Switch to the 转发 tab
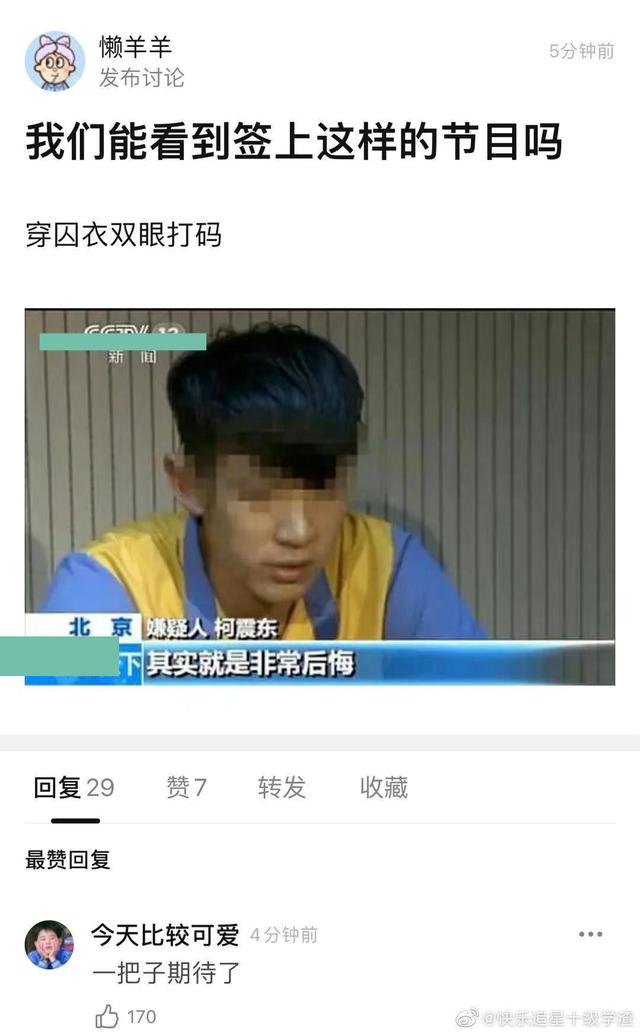The image size is (640, 1034). click(x=282, y=788)
